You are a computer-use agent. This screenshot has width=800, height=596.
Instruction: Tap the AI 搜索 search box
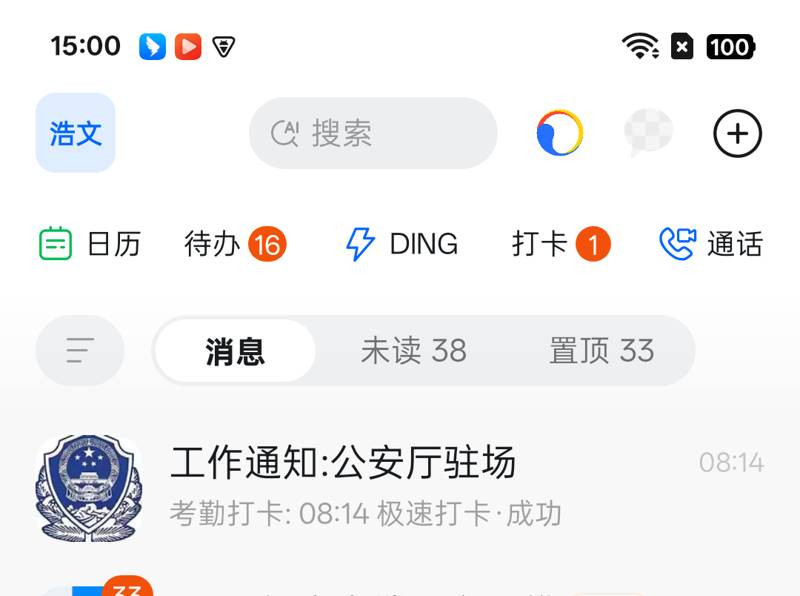point(373,133)
